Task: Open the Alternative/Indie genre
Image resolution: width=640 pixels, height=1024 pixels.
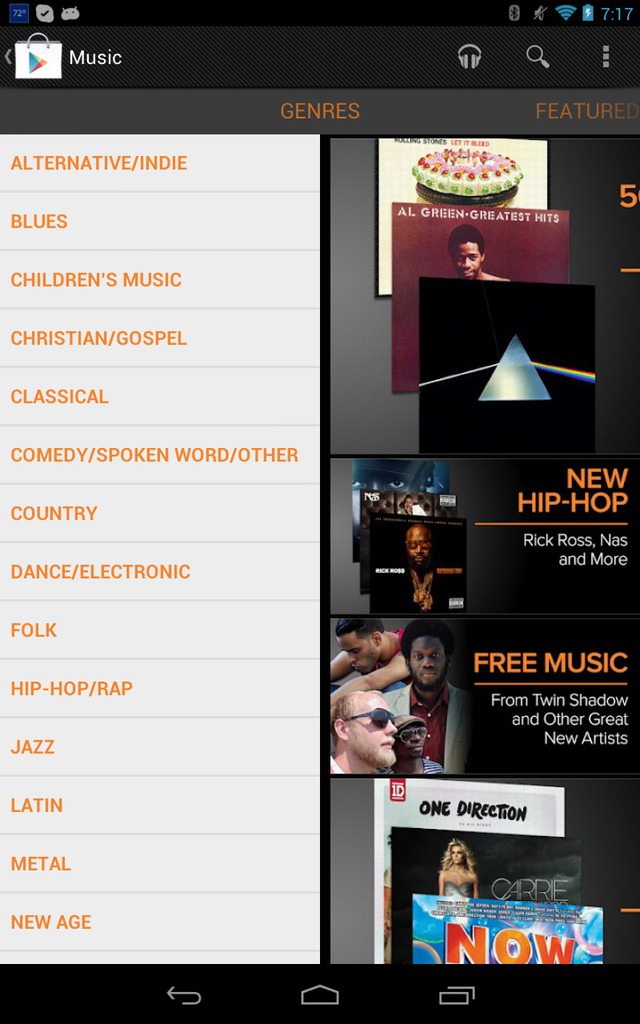Action: coord(160,163)
